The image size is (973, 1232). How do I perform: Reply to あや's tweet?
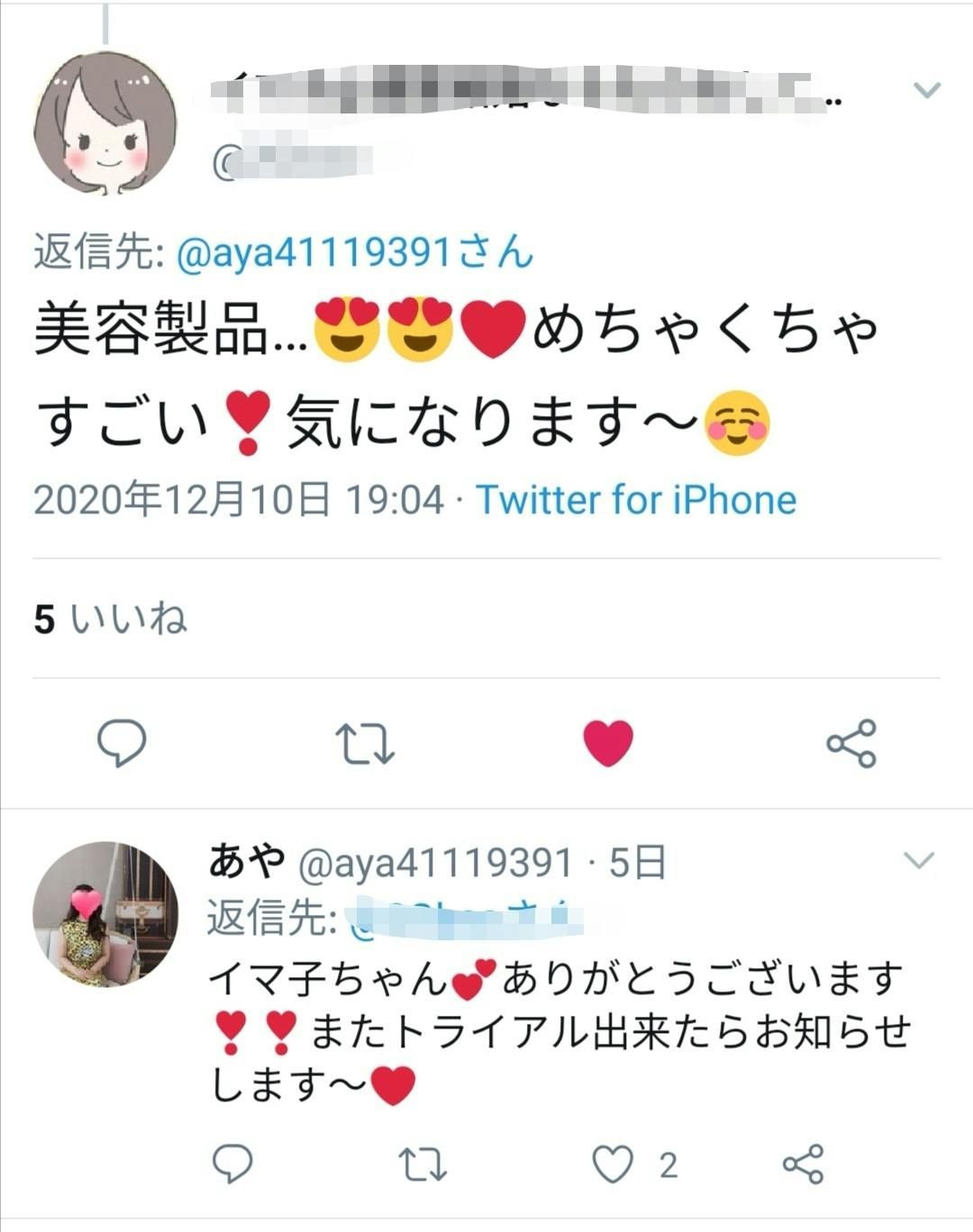pos(232,1164)
